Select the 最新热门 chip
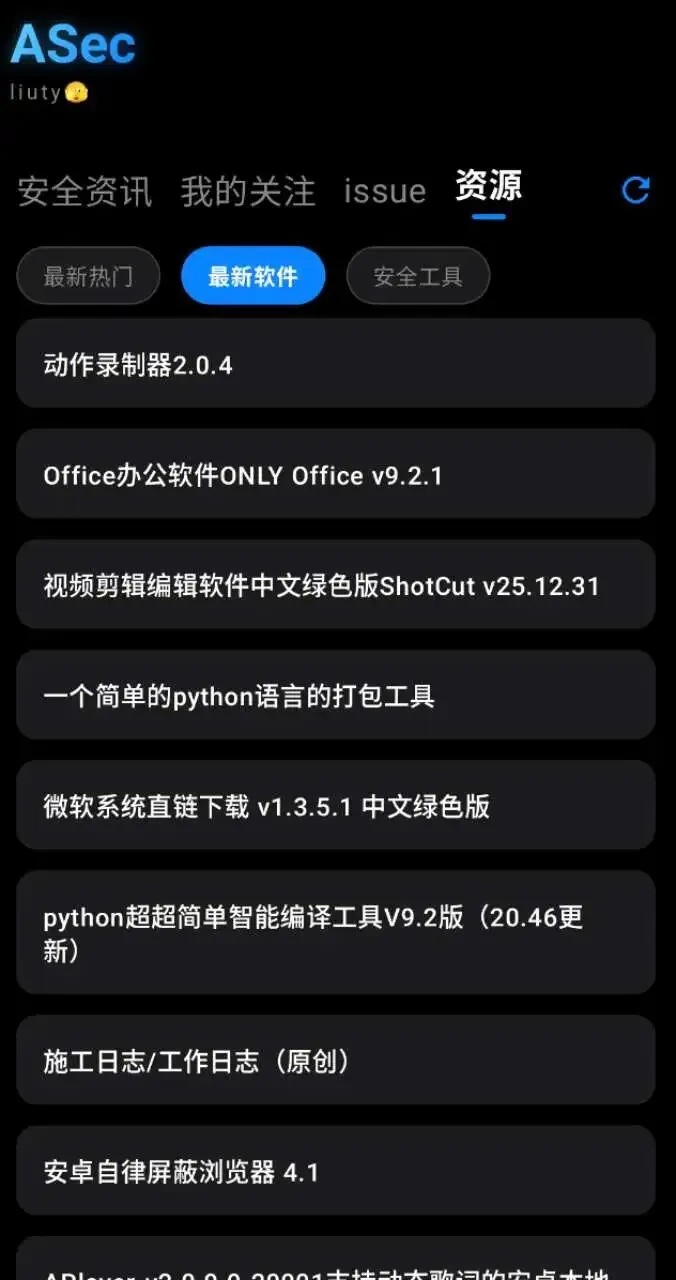Viewport: 676px width, 1280px height. [88, 276]
